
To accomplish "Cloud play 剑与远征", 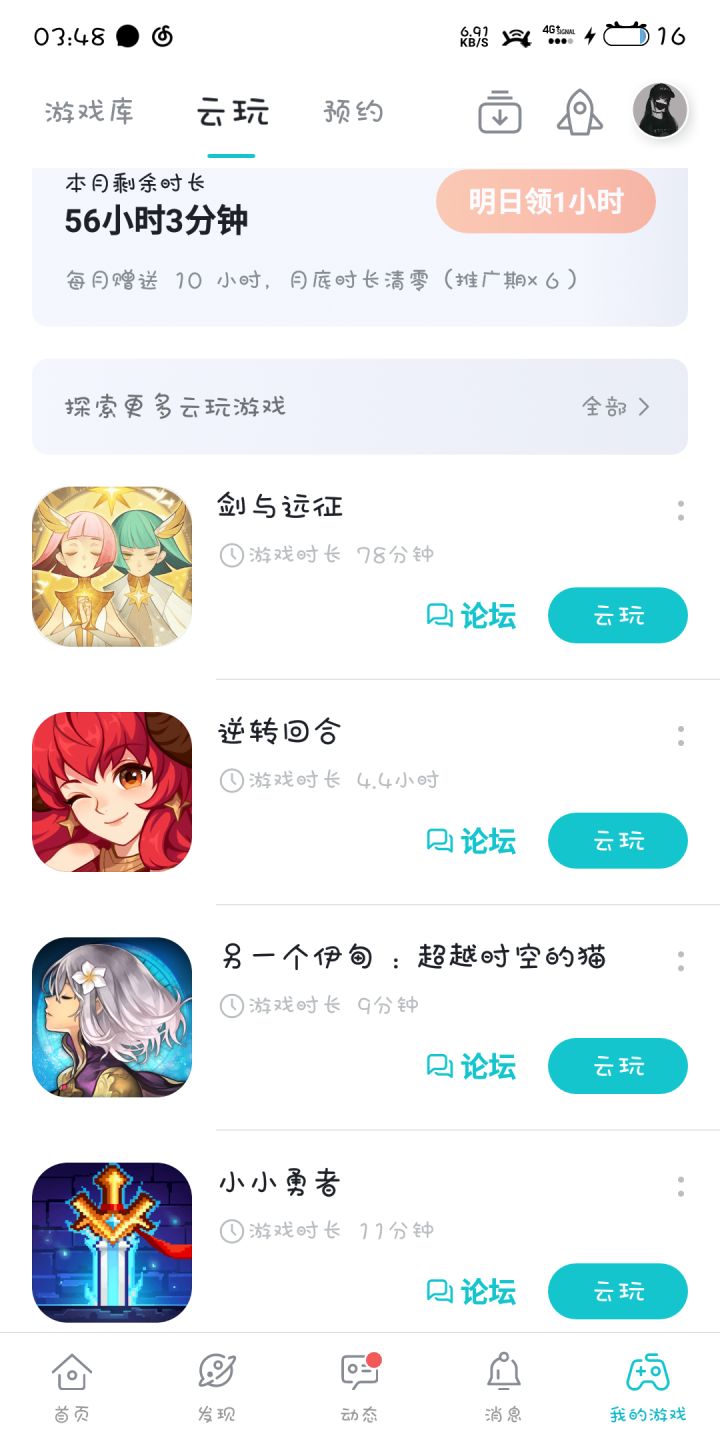I will [617, 615].
